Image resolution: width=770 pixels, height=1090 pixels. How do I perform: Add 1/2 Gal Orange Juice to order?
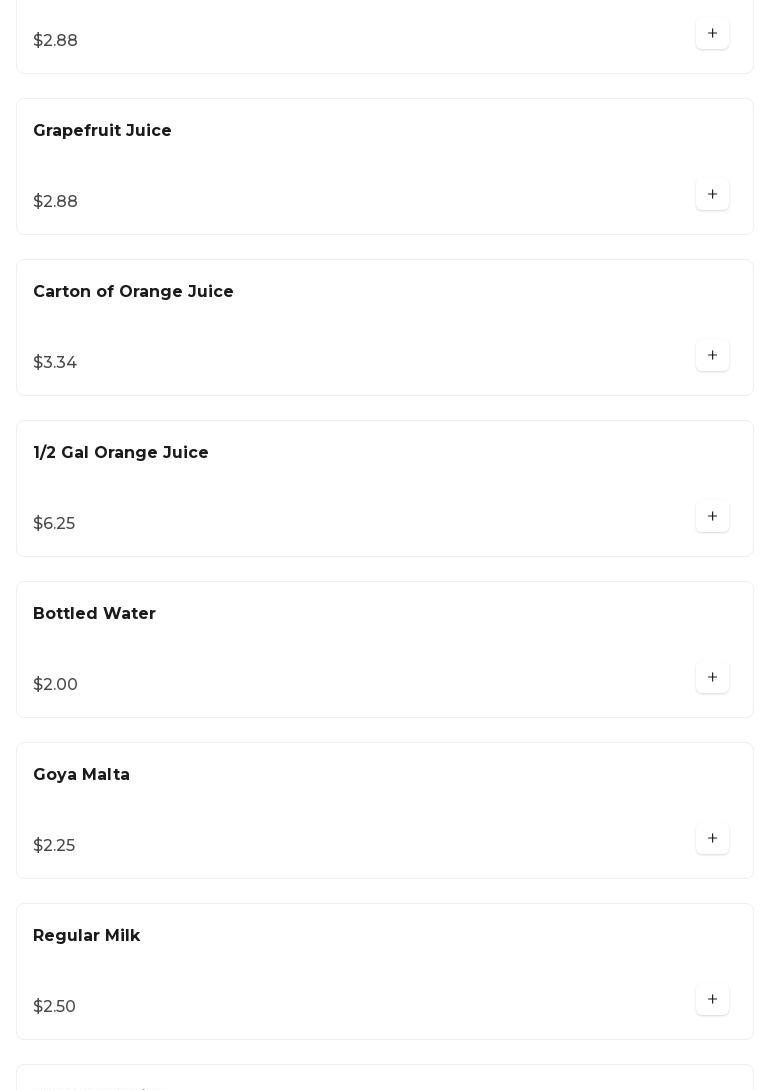pos(712,517)
